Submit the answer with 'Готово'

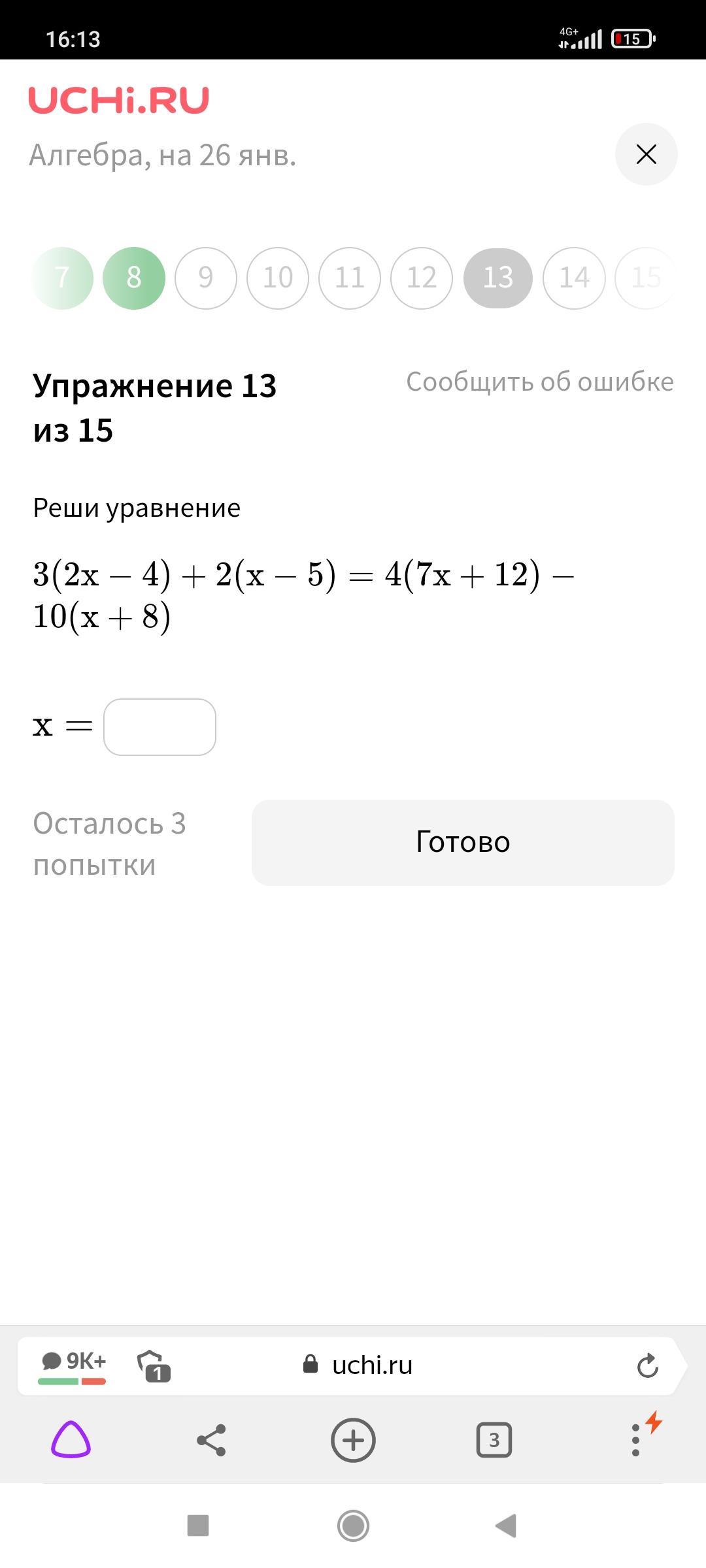click(463, 842)
